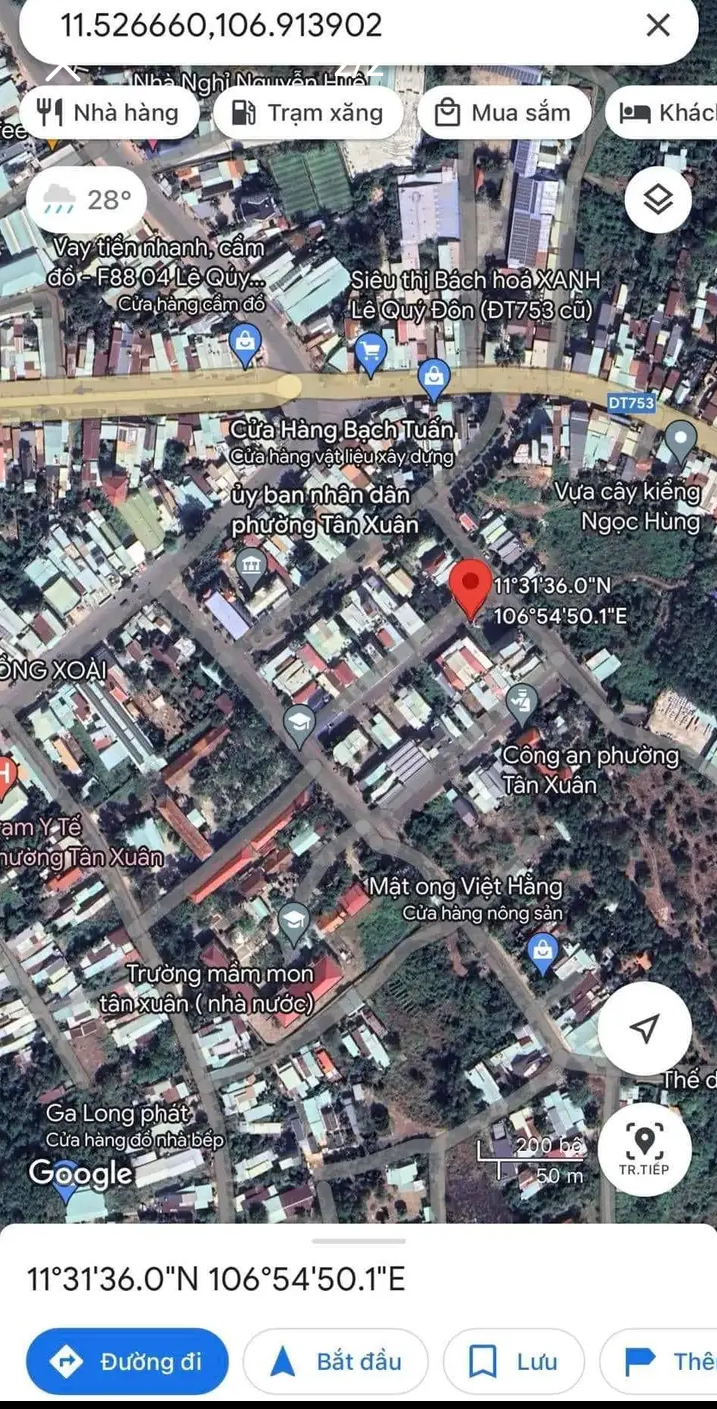Open Trường mầm non tân xuân marker
The height and width of the screenshot is (1409, 717).
(x=293, y=921)
